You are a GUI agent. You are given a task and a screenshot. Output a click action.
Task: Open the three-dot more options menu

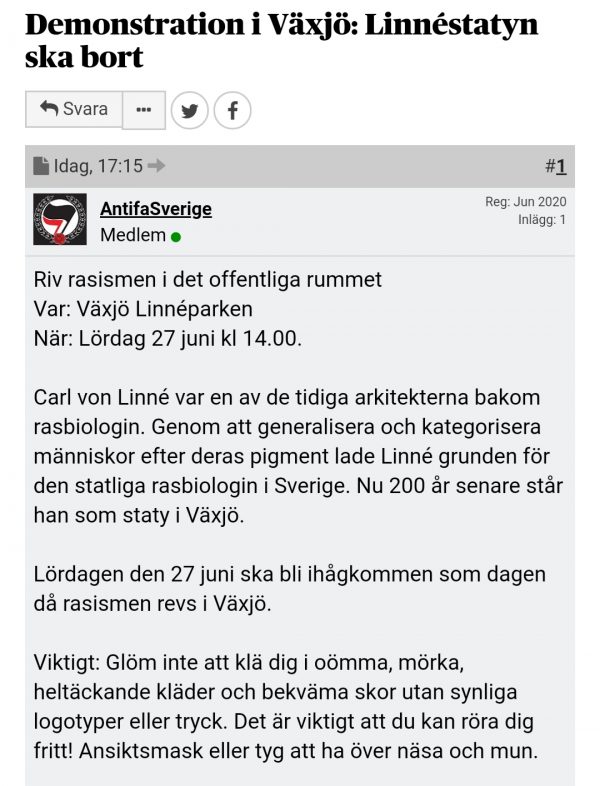coord(144,110)
